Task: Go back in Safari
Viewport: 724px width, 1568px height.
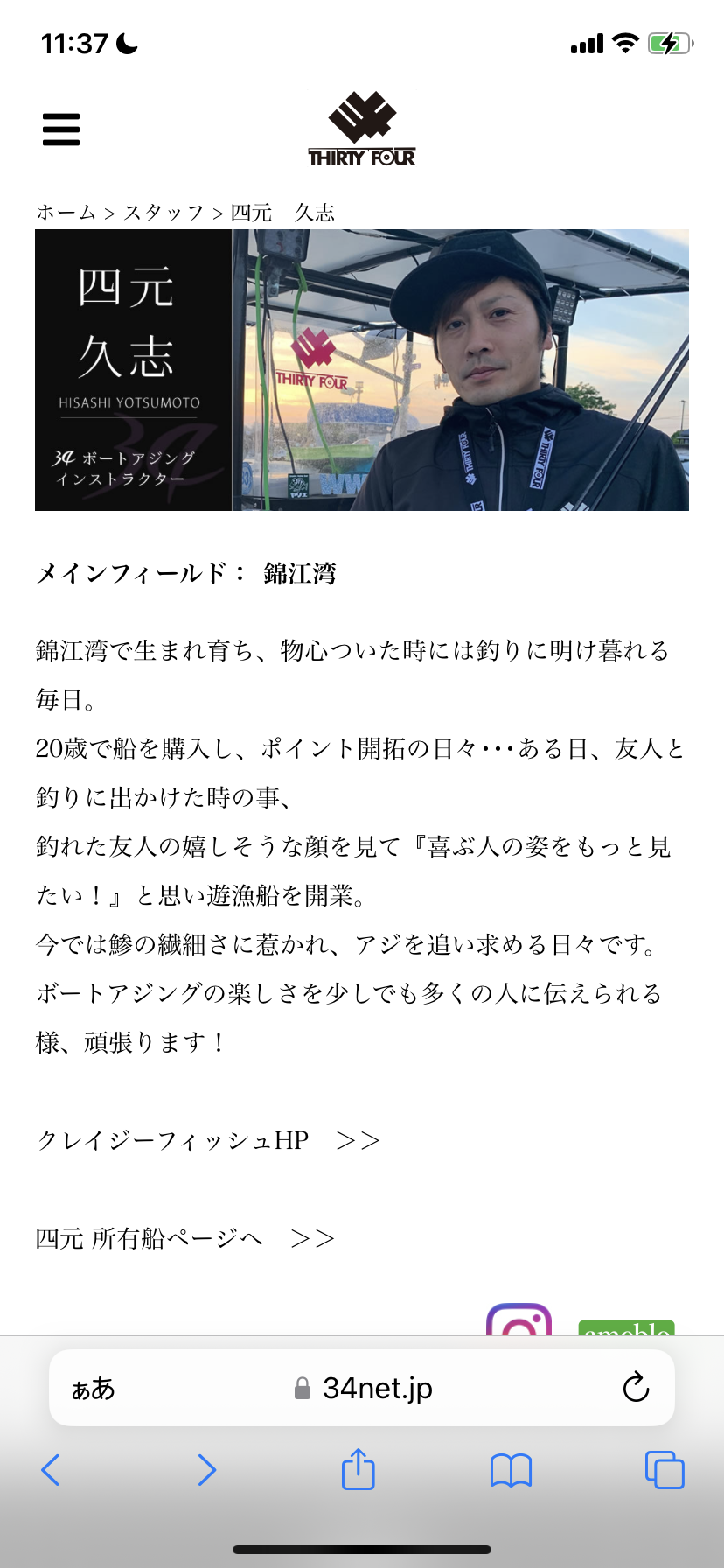Action: click(51, 1470)
